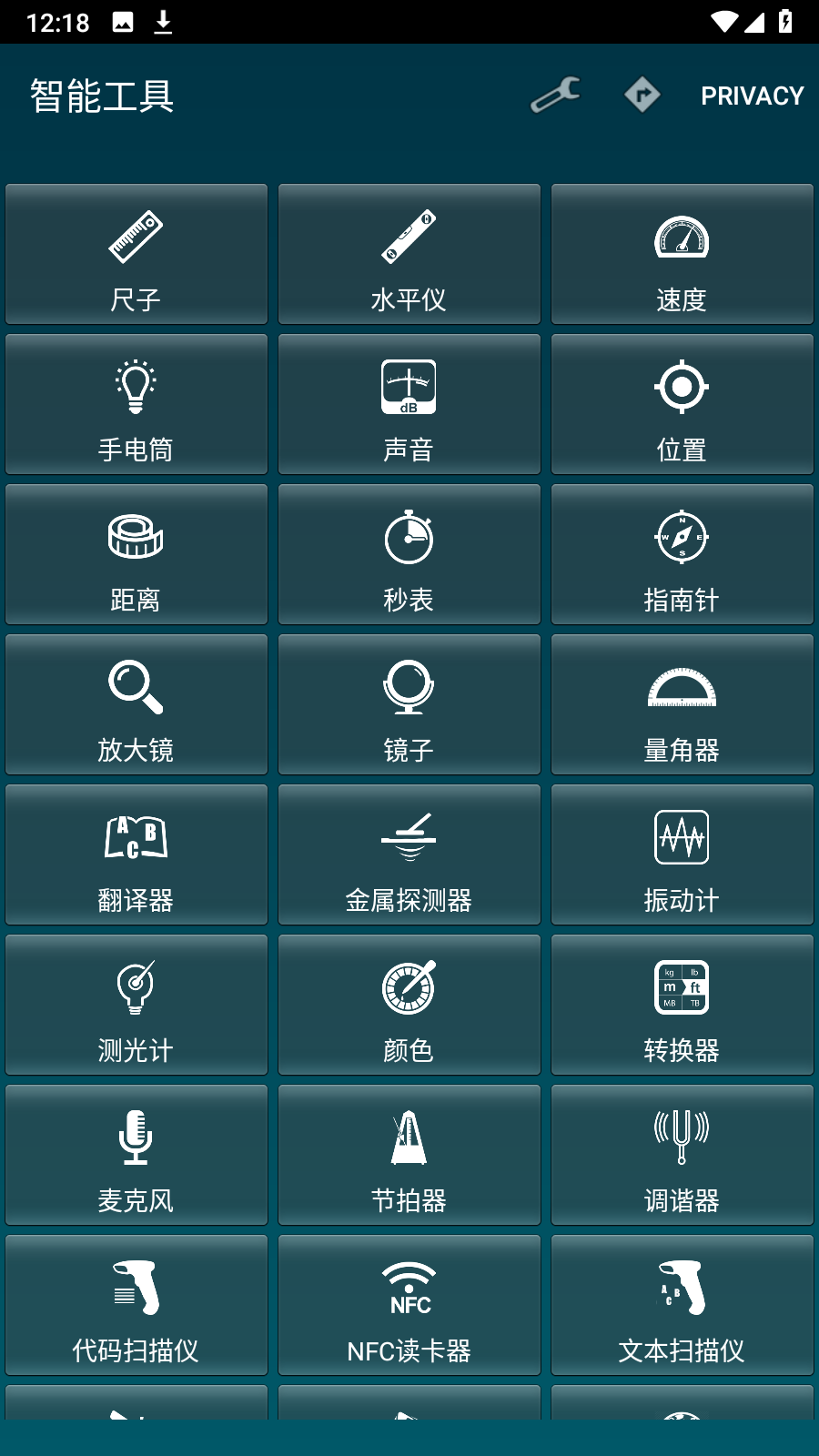Tap the directions arrow icon
This screenshot has height=1456, width=819.
point(642,95)
